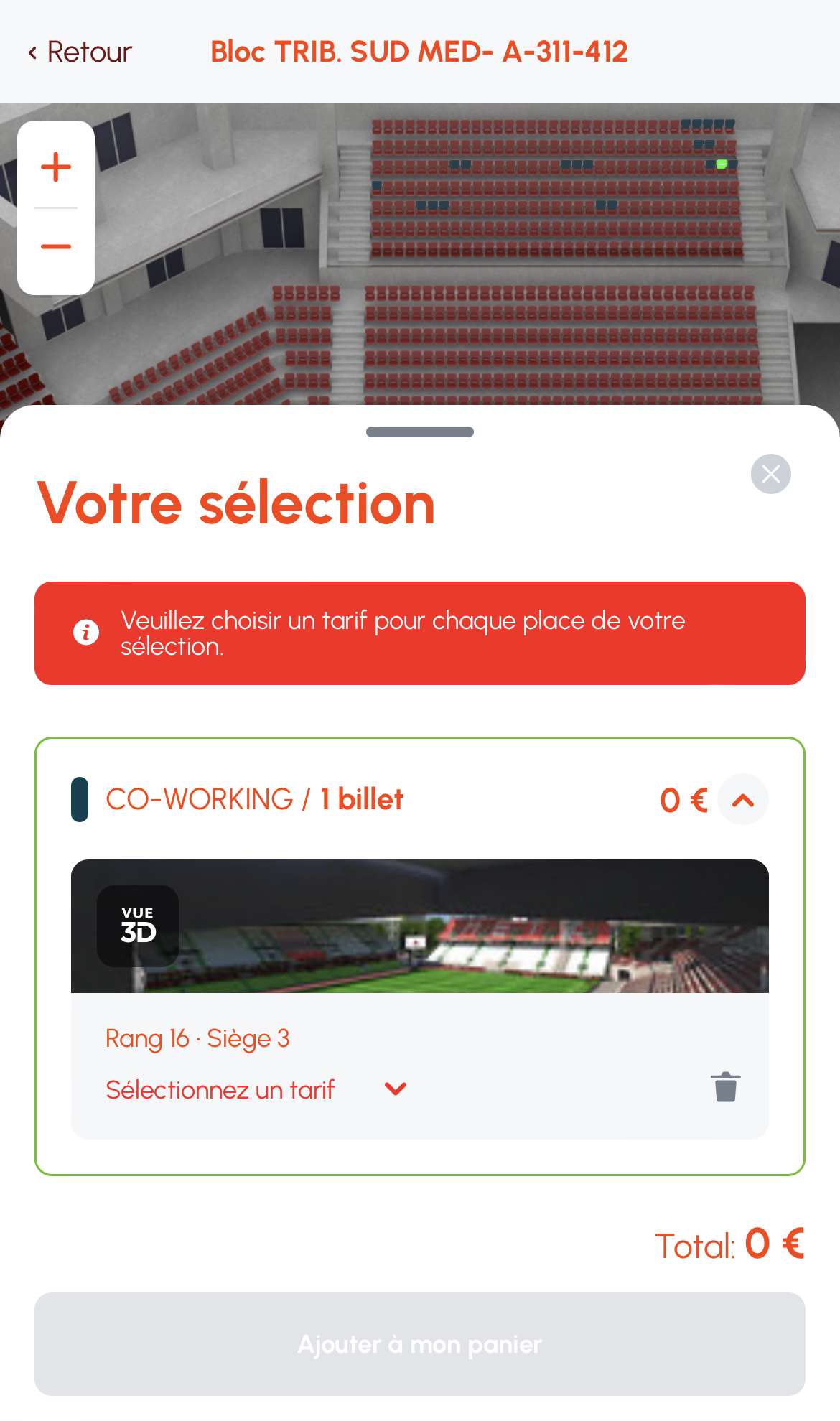This screenshot has height=1421, width=840.
Task: Go back with the Retour link
Action: click(80, 52)
